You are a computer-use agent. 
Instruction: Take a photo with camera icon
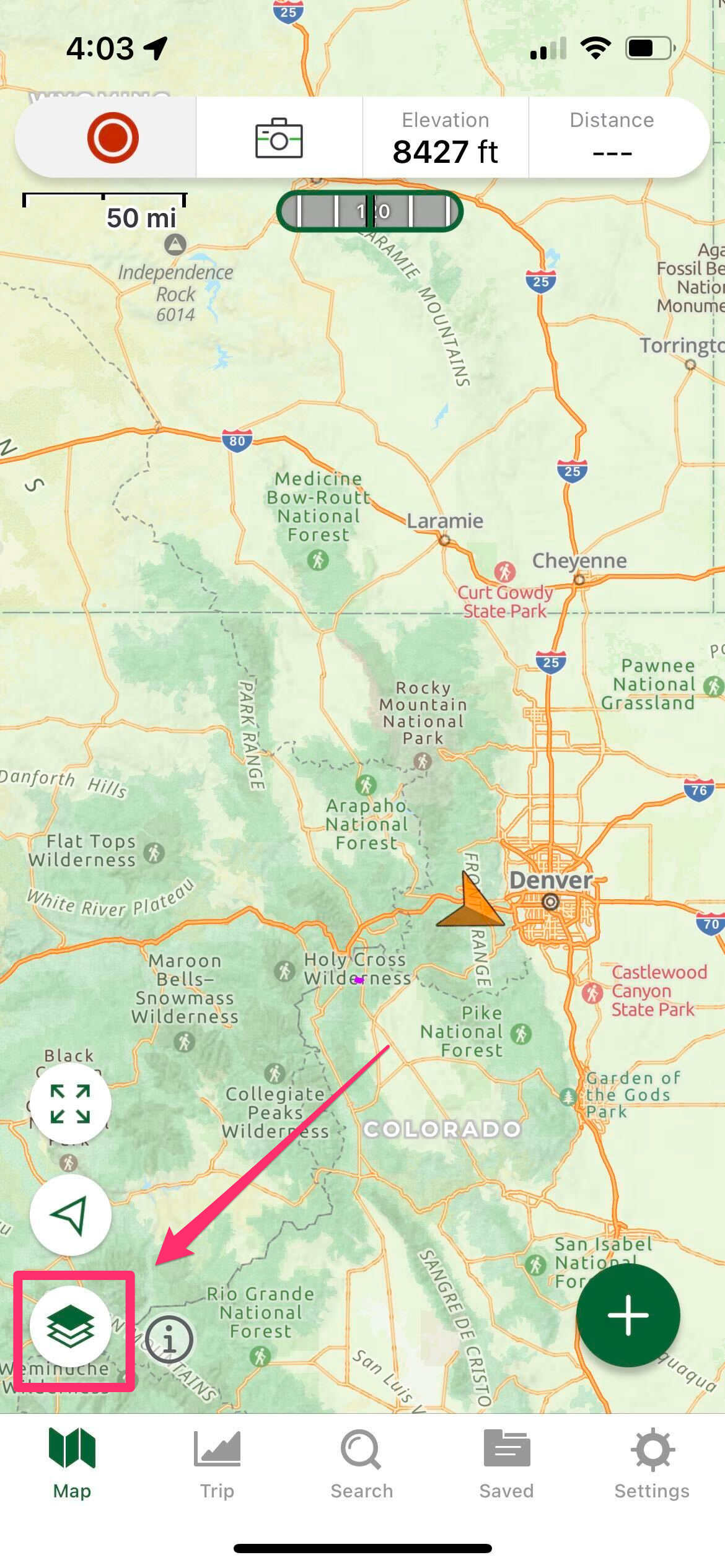[279, 138]
